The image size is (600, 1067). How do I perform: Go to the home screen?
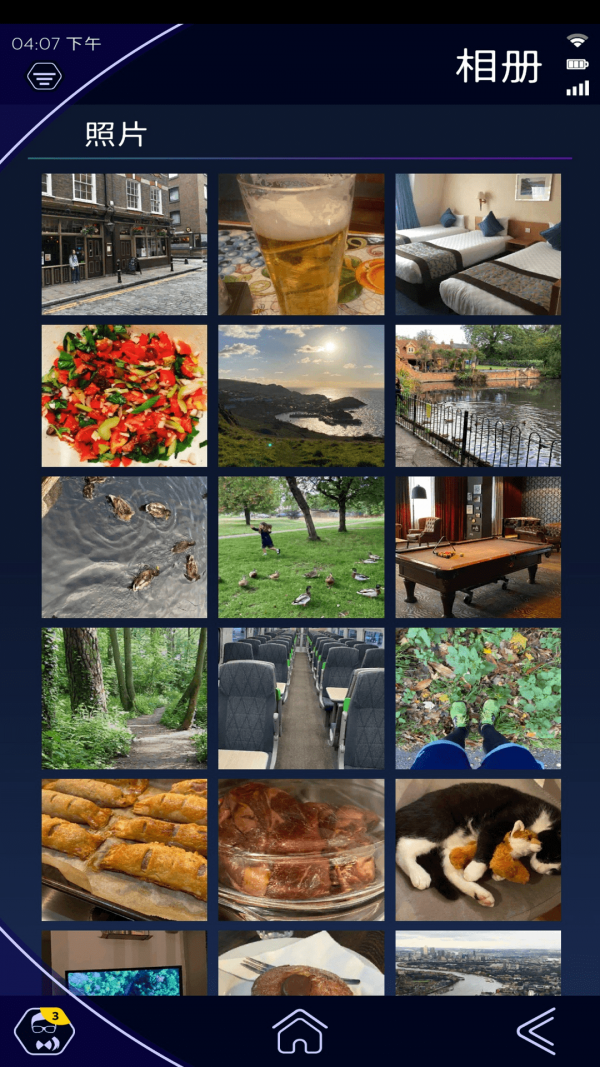pyautogui.click(x=300, y=1031)
